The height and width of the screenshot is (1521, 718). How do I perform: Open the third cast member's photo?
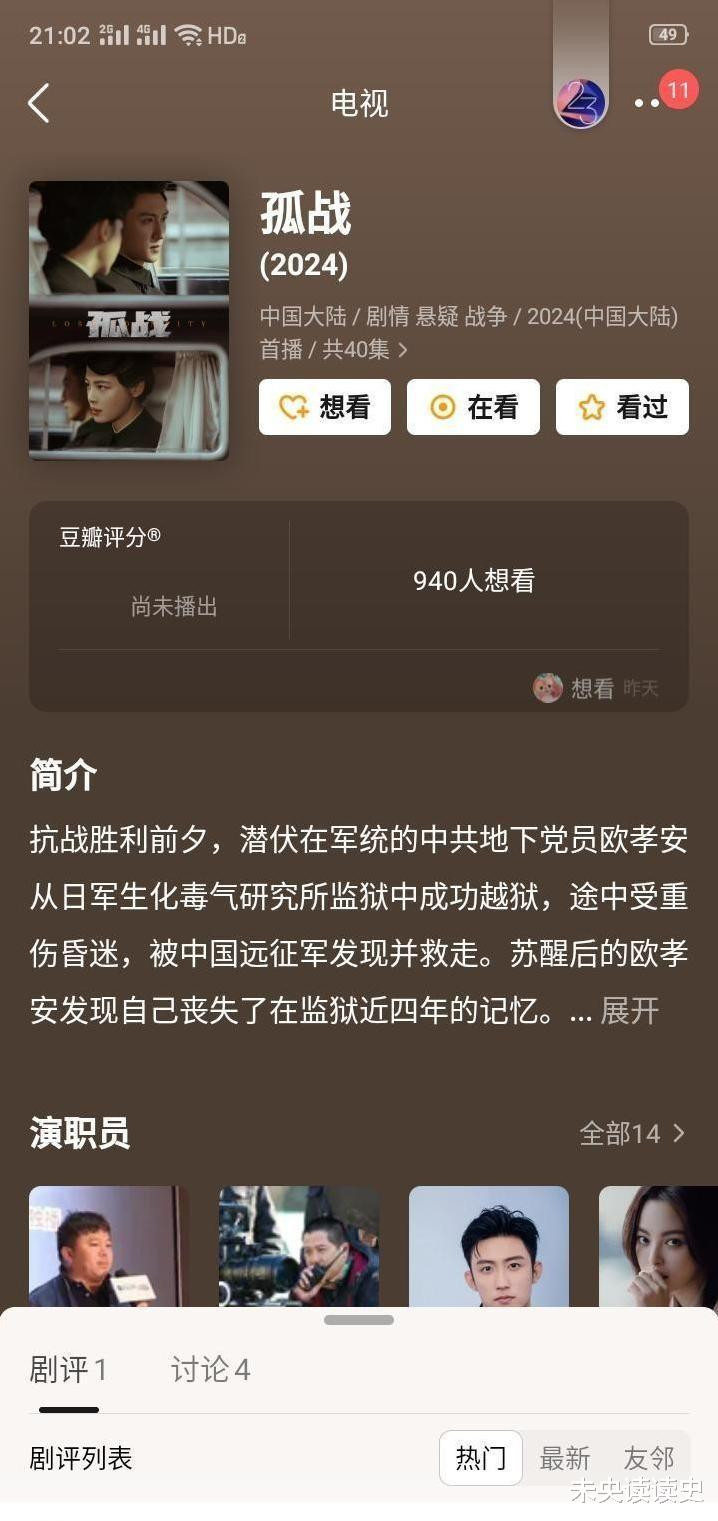(489, 1246)
